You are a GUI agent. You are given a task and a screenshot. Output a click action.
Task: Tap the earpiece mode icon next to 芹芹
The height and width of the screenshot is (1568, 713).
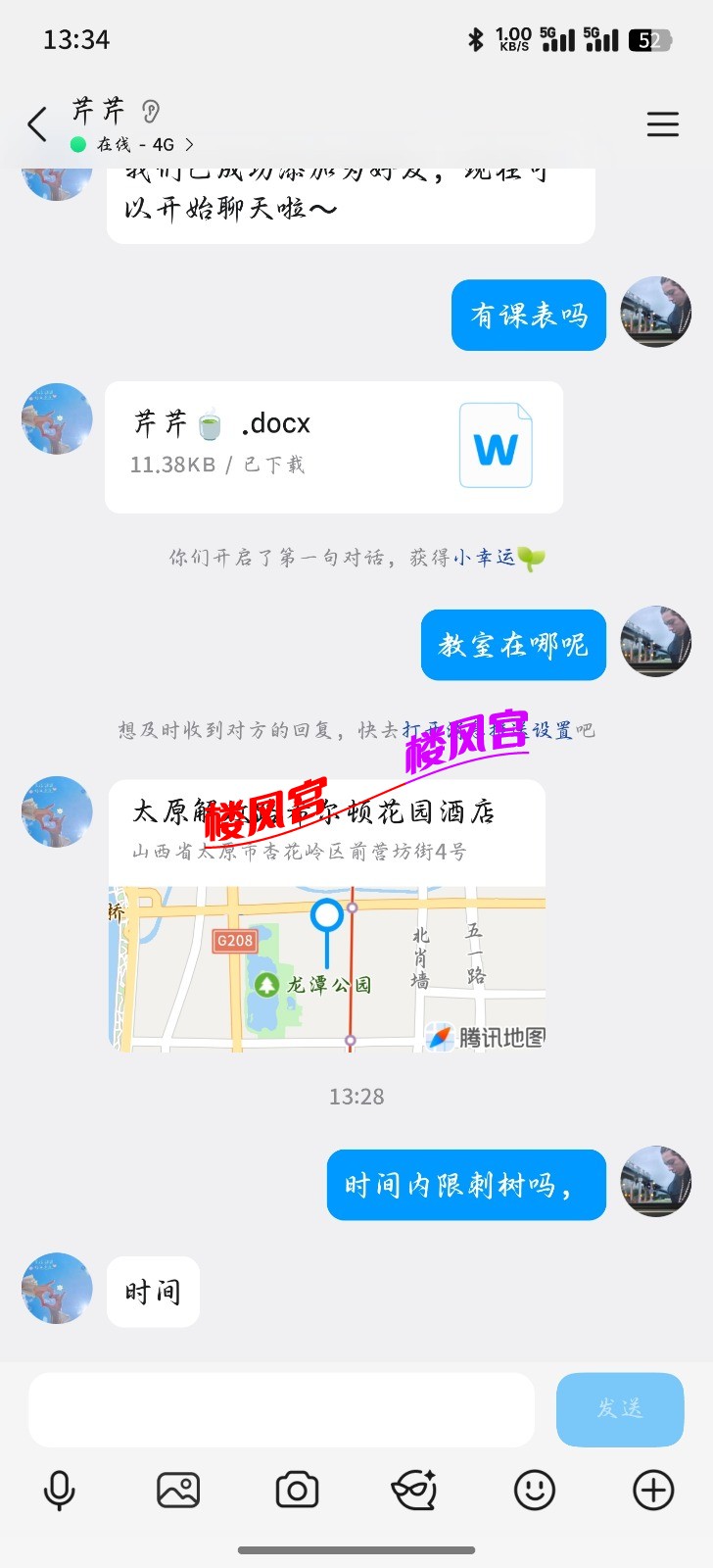[x=150, y=110]
